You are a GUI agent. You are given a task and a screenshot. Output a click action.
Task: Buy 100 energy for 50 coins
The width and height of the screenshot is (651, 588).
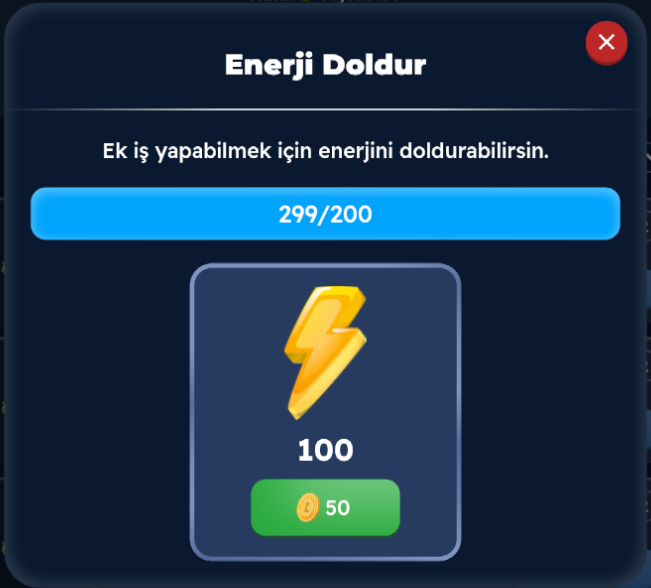[x=325, y=508]
